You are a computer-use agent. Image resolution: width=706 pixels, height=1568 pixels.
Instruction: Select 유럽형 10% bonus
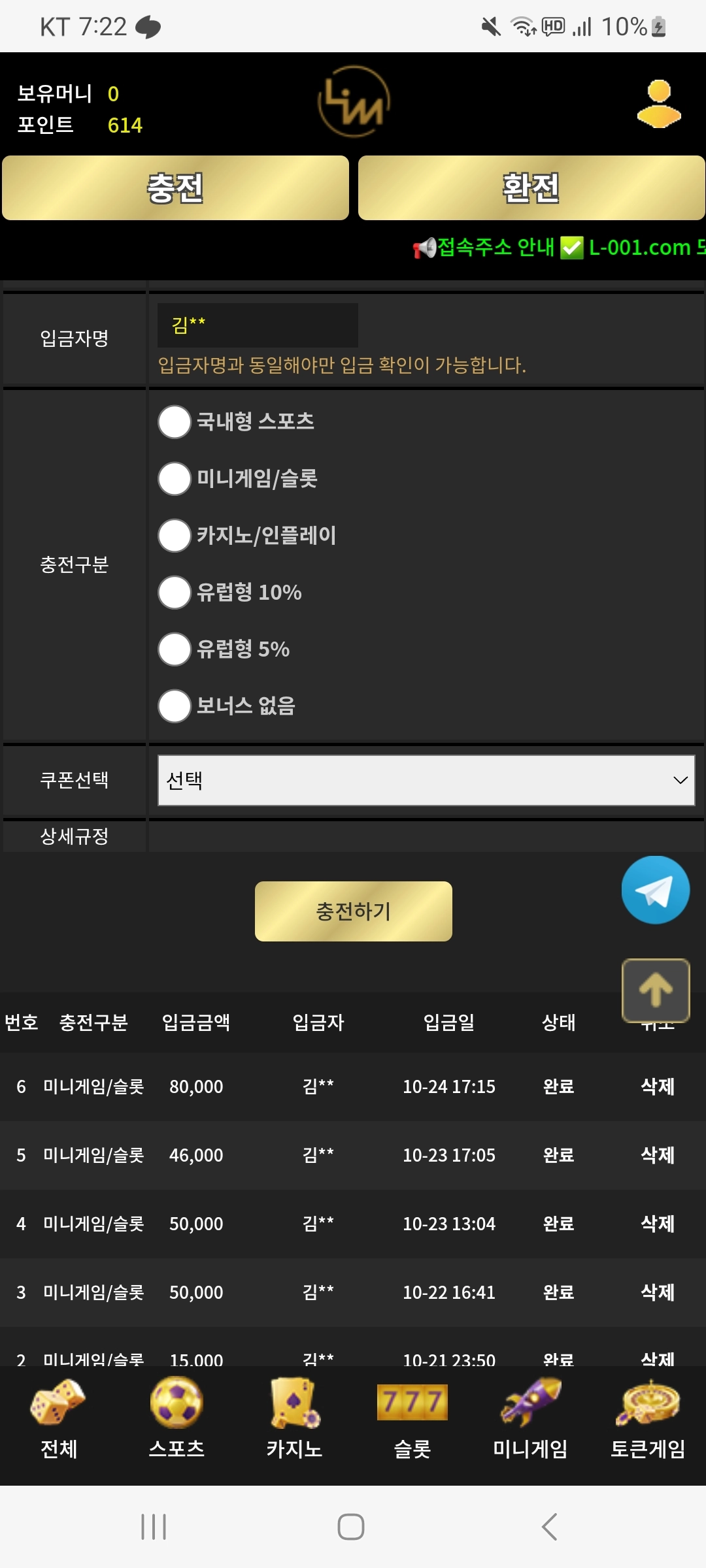coord(175,593)
